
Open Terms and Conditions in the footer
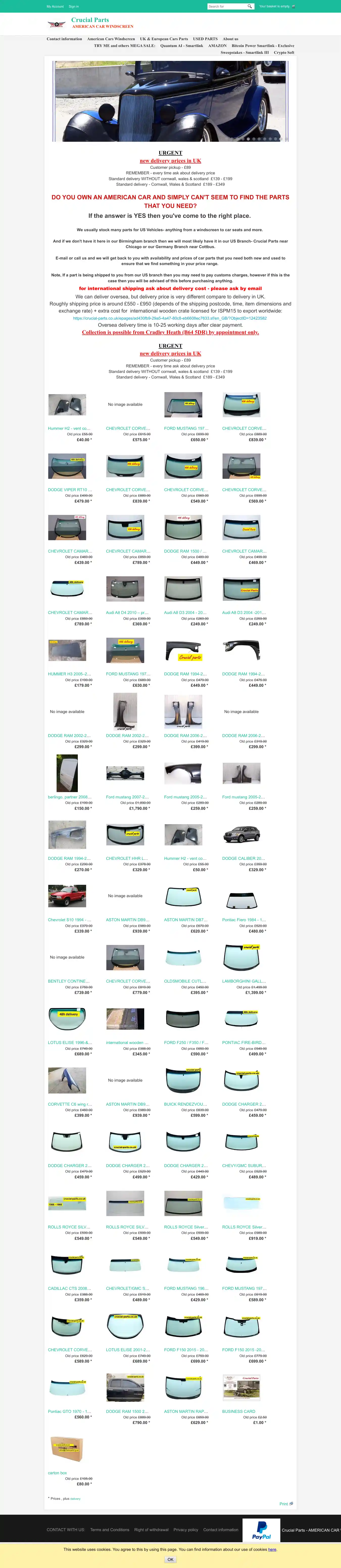click(110, 1530)
